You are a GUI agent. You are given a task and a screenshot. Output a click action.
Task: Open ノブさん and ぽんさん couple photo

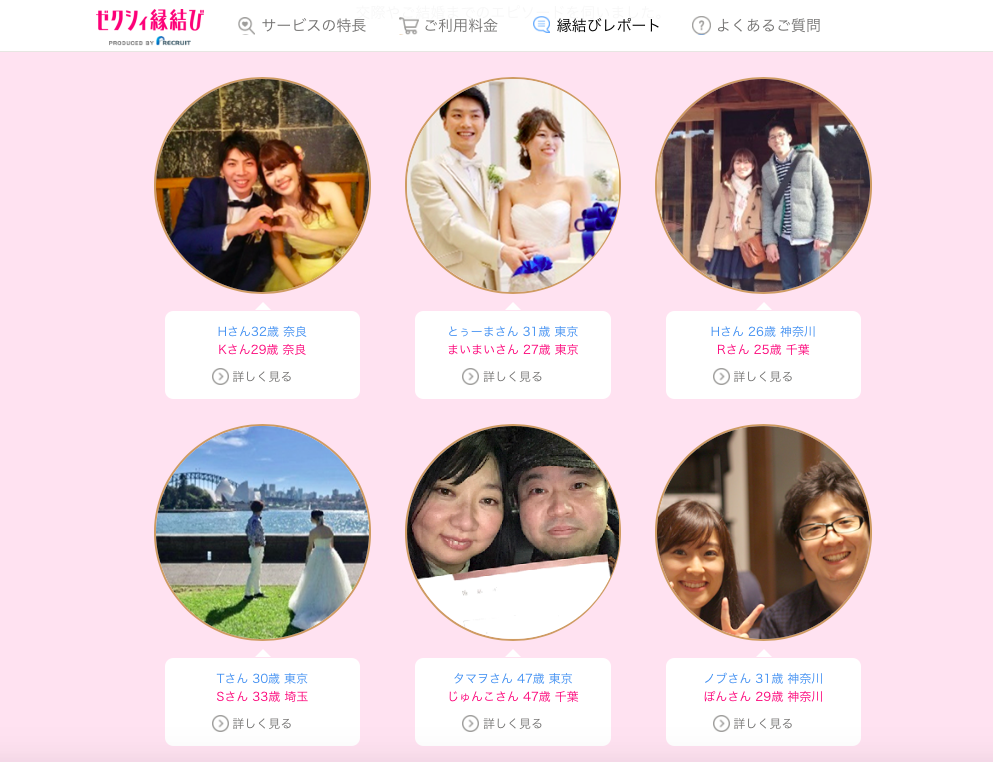[763, 533]
